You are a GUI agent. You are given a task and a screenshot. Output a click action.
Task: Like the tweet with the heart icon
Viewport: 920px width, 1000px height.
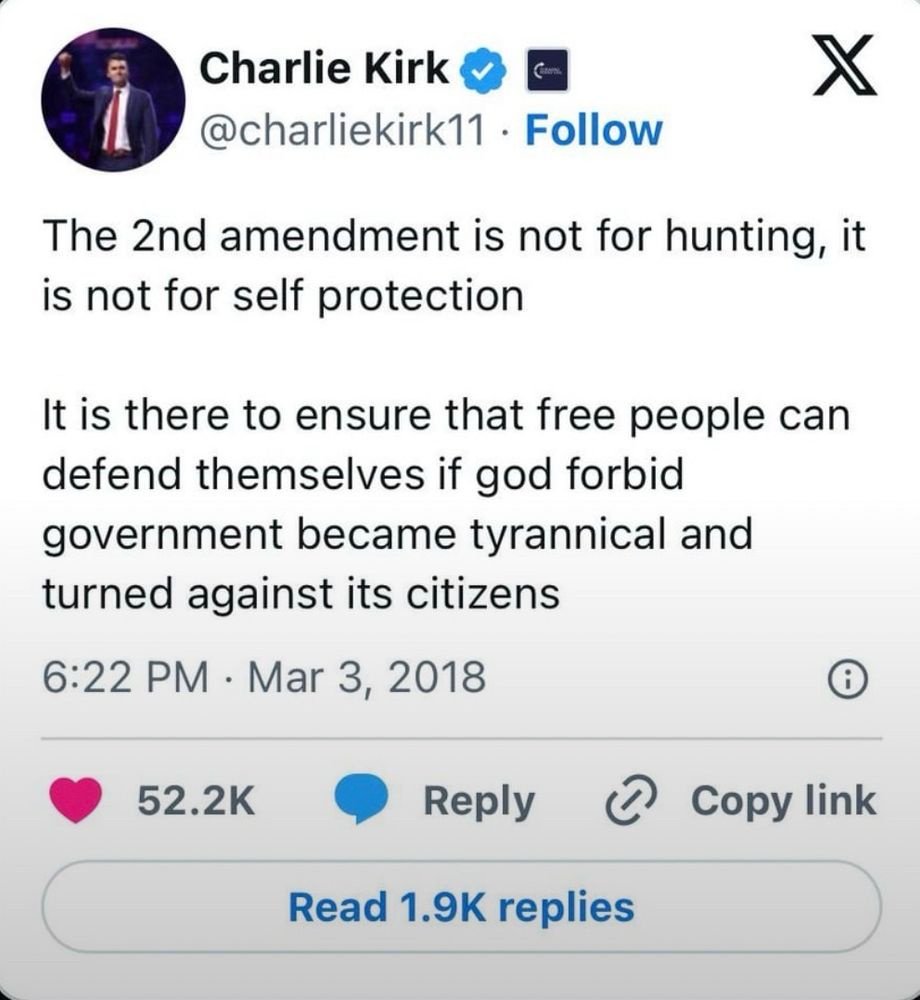click(x=76, y=800)
